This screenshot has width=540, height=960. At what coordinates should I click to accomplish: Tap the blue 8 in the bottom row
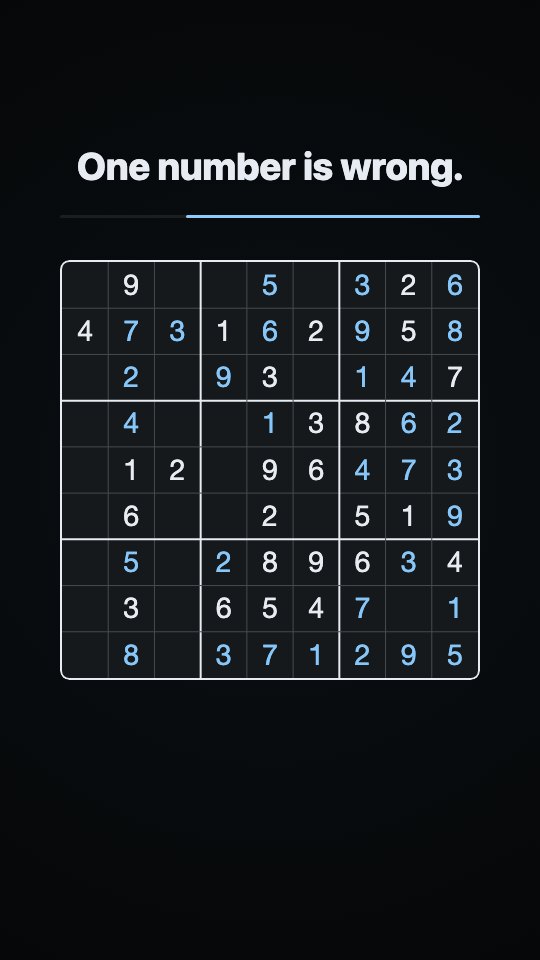coord(130,655)
